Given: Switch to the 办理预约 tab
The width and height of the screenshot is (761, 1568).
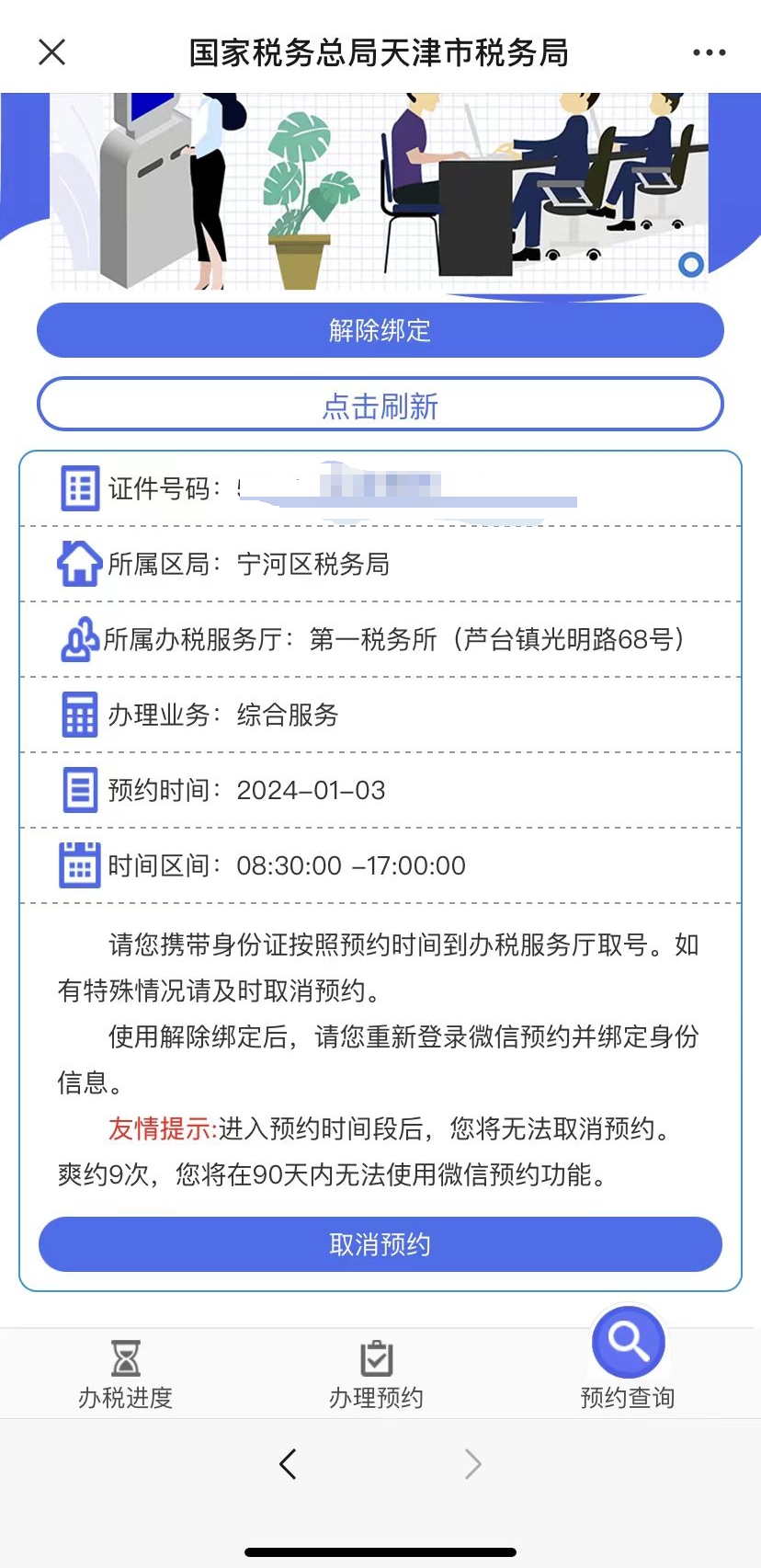Looking at the screenshot, I should (377, 1375).
